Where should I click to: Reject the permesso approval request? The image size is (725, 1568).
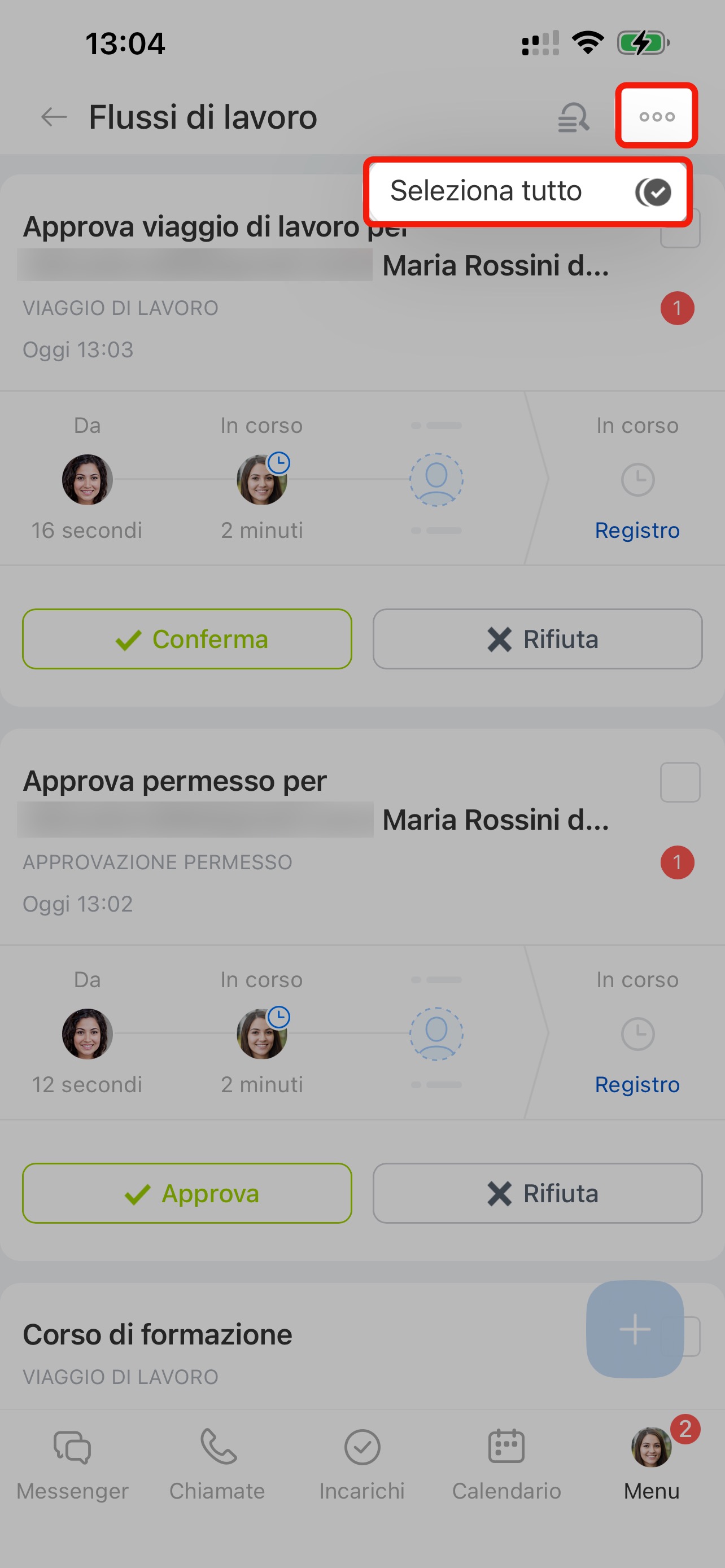pyautogui.click(x=537, y=1193)
